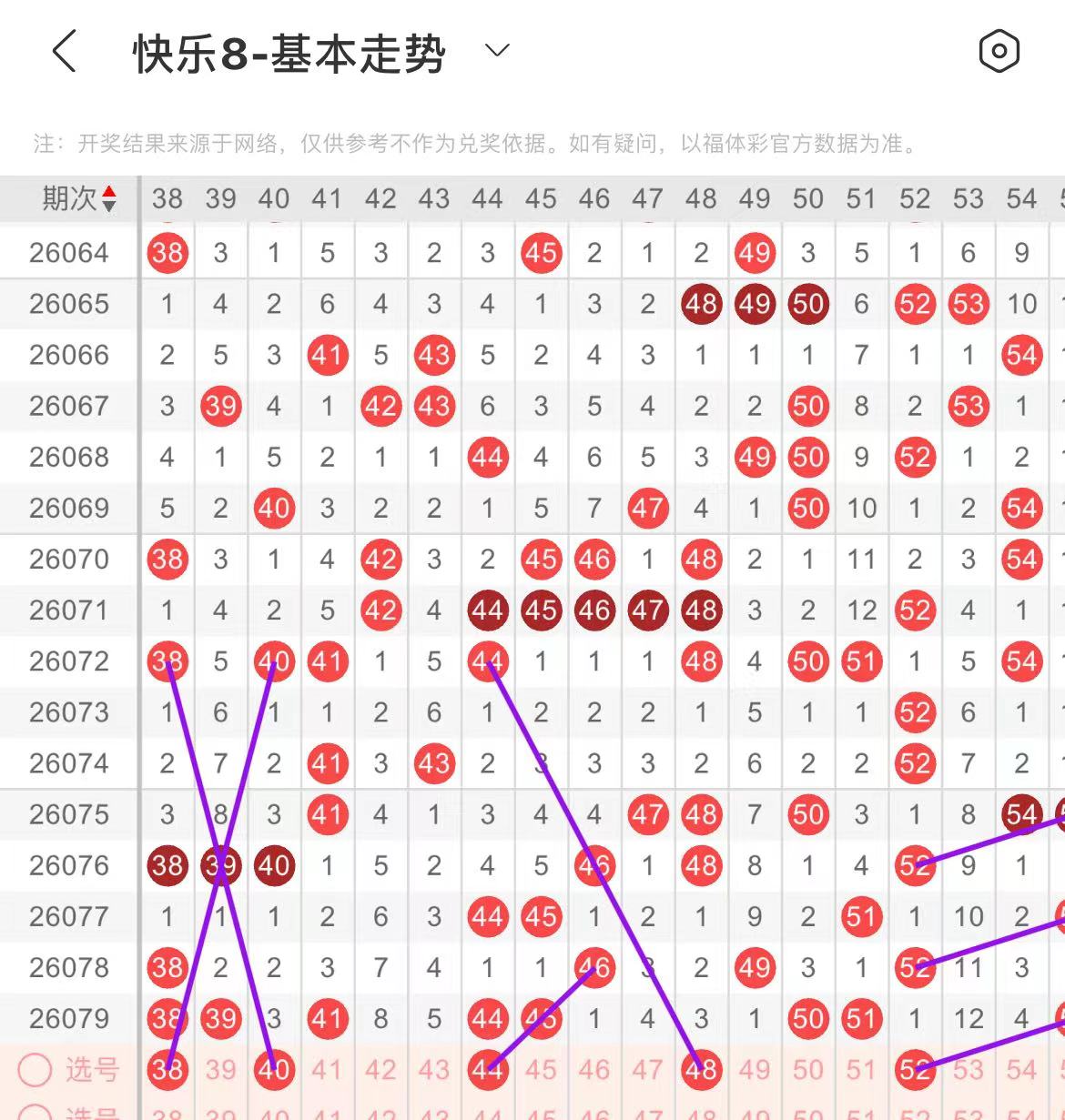Deselect number 38 in the first 选号 row
Image resolution: width=1065 pixels, height=1120 pixels.
(167, 1069)
